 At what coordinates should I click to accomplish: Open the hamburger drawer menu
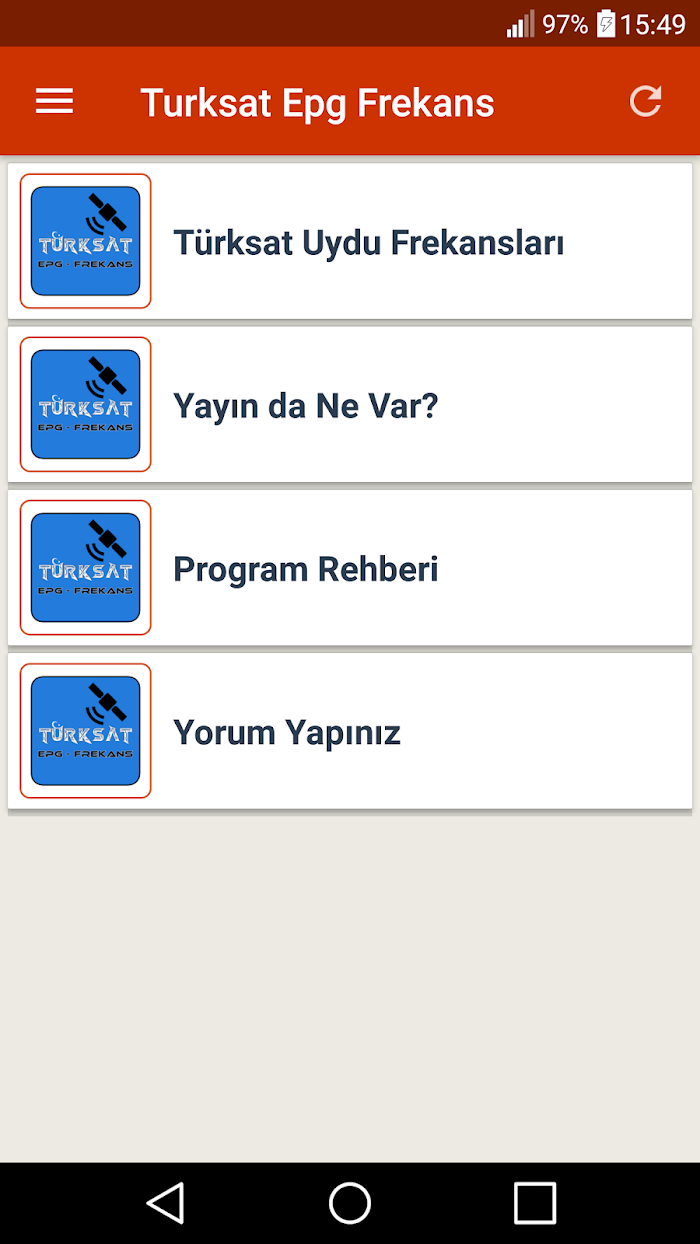(x=54, y=101)
